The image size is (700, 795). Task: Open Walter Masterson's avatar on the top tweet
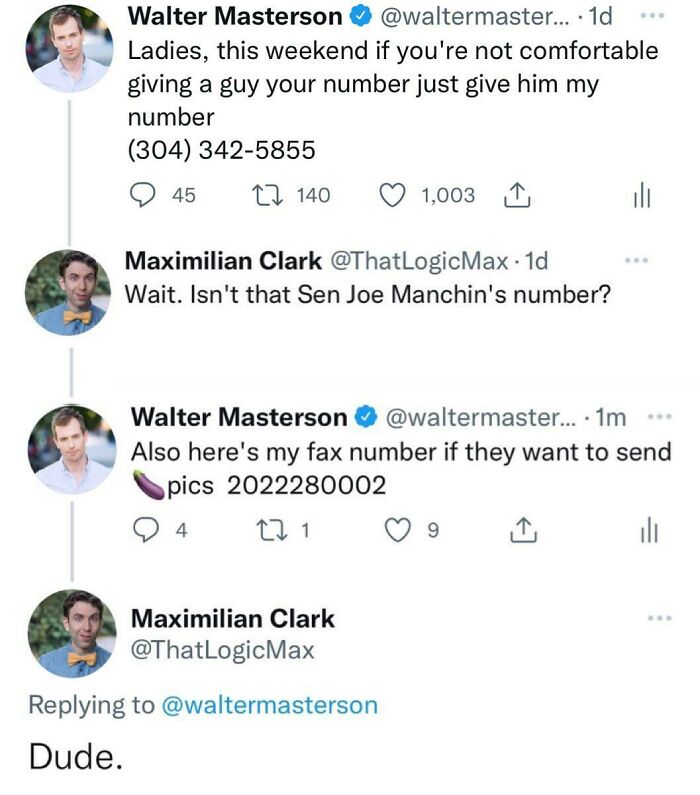(x=69, y=49)
